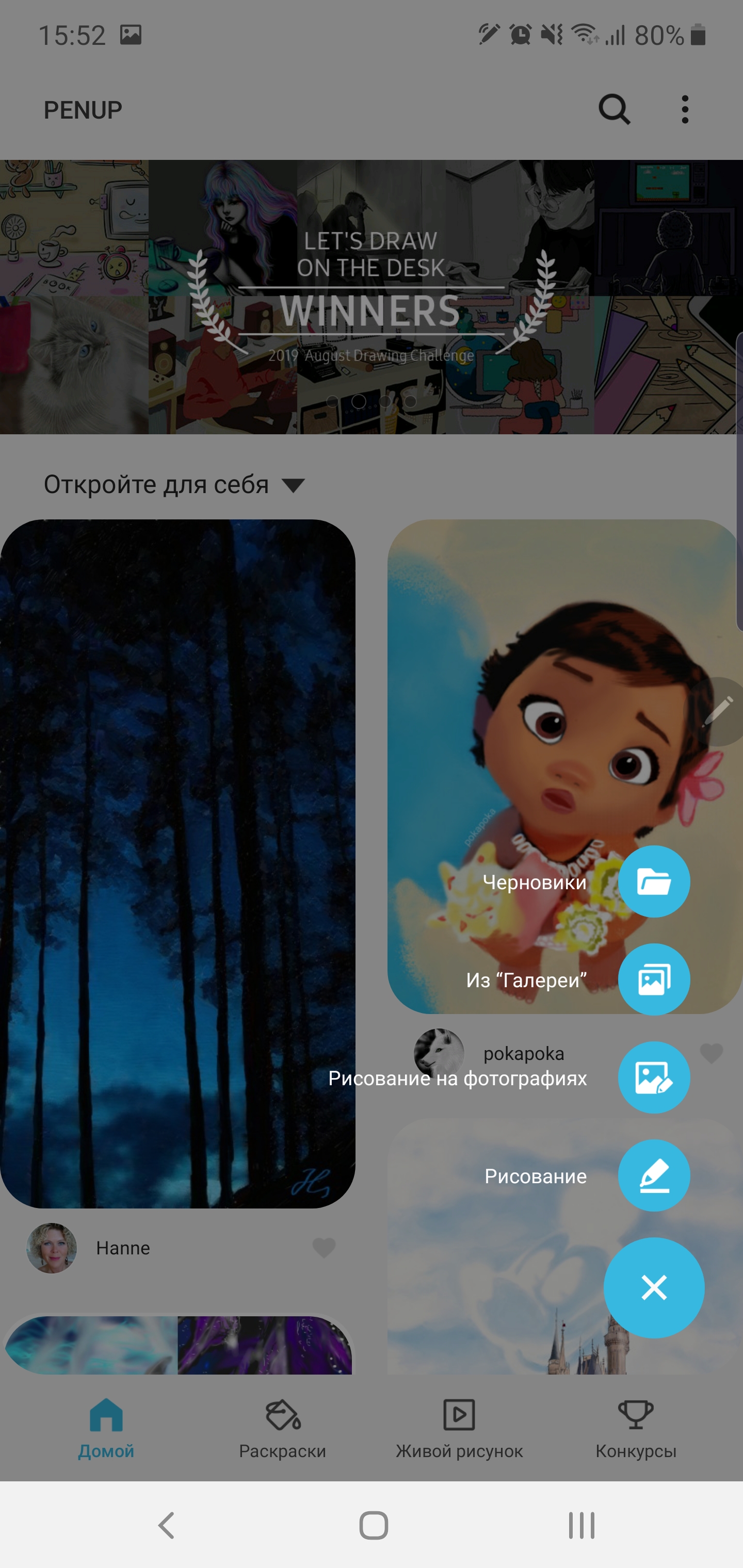Go to the Домой tab
The width and height of the screenshot is (743, 1568).
tap(106, 1429)
